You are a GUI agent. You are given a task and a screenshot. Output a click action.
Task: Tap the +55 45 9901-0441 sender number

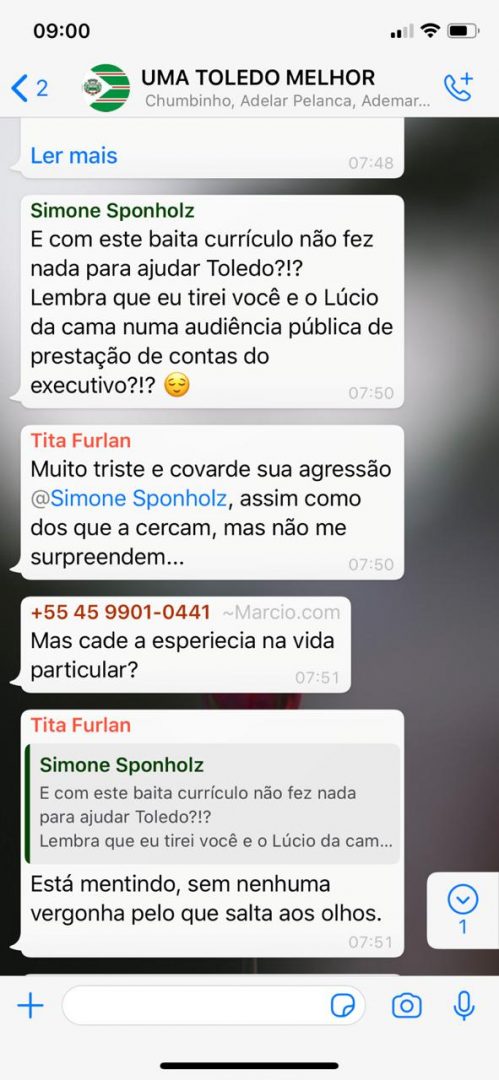[x=120, y=612]
